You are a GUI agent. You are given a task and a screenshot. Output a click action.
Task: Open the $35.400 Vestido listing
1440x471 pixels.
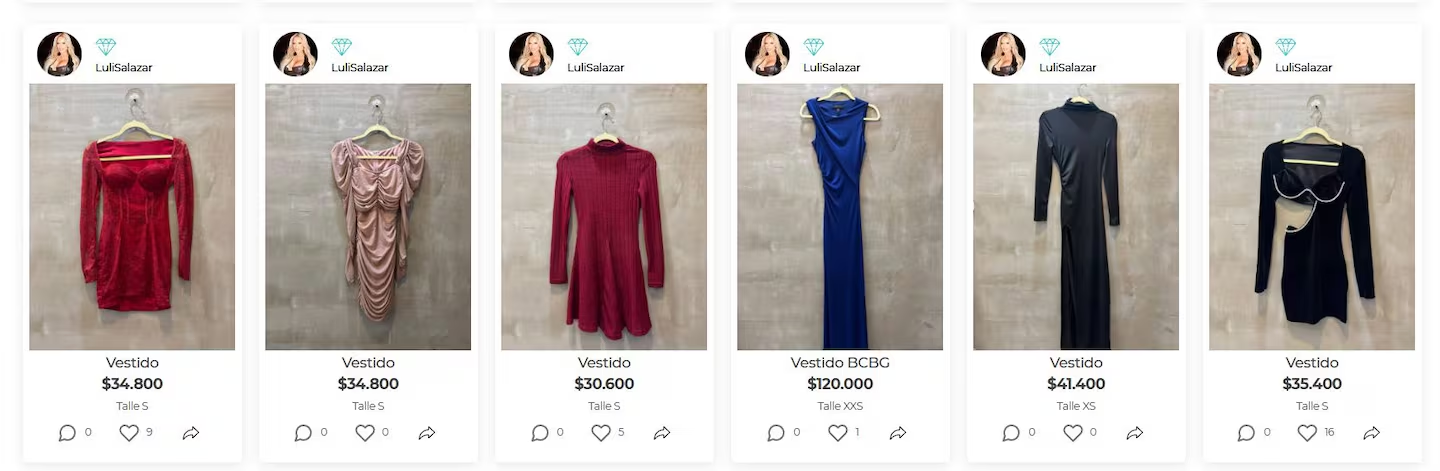(1312, 217)
